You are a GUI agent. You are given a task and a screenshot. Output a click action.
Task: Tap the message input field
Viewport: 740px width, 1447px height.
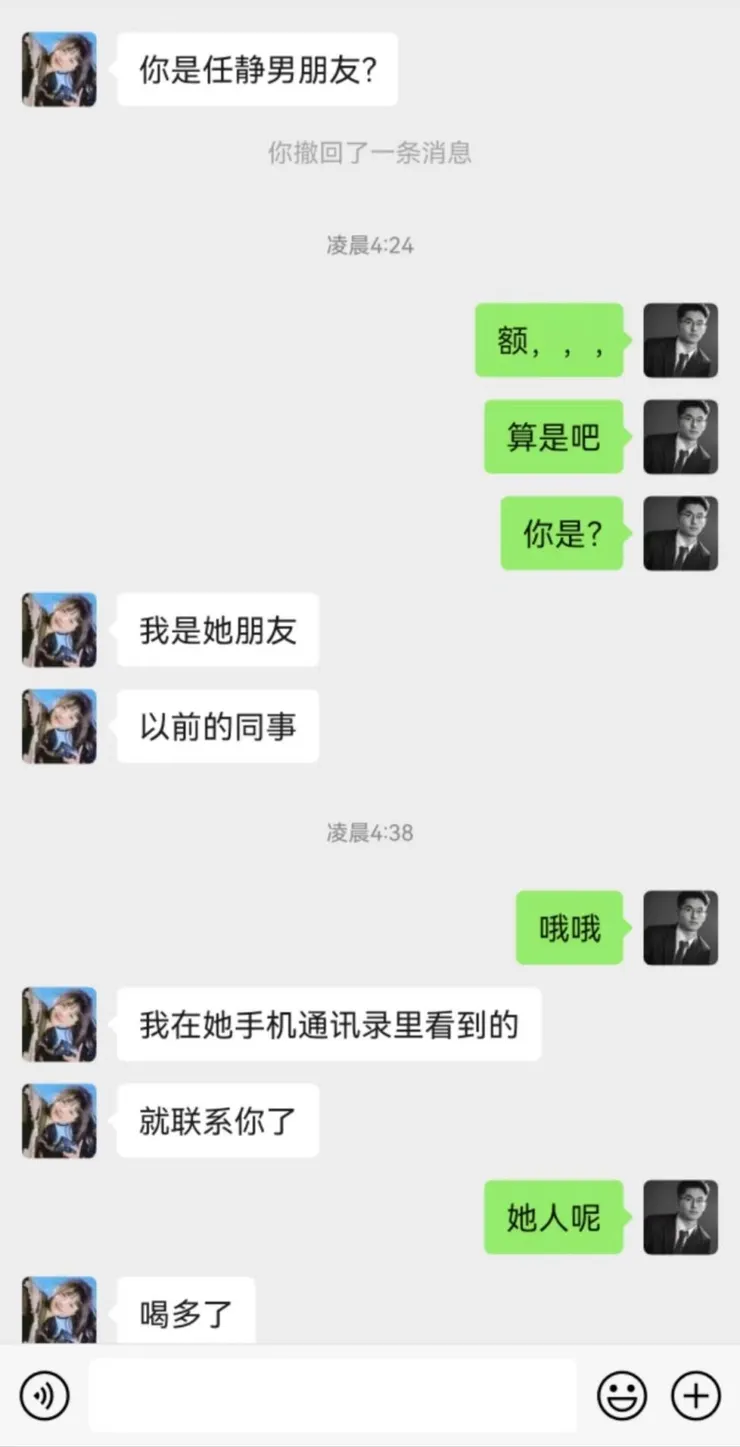[x=330, y=1394]
